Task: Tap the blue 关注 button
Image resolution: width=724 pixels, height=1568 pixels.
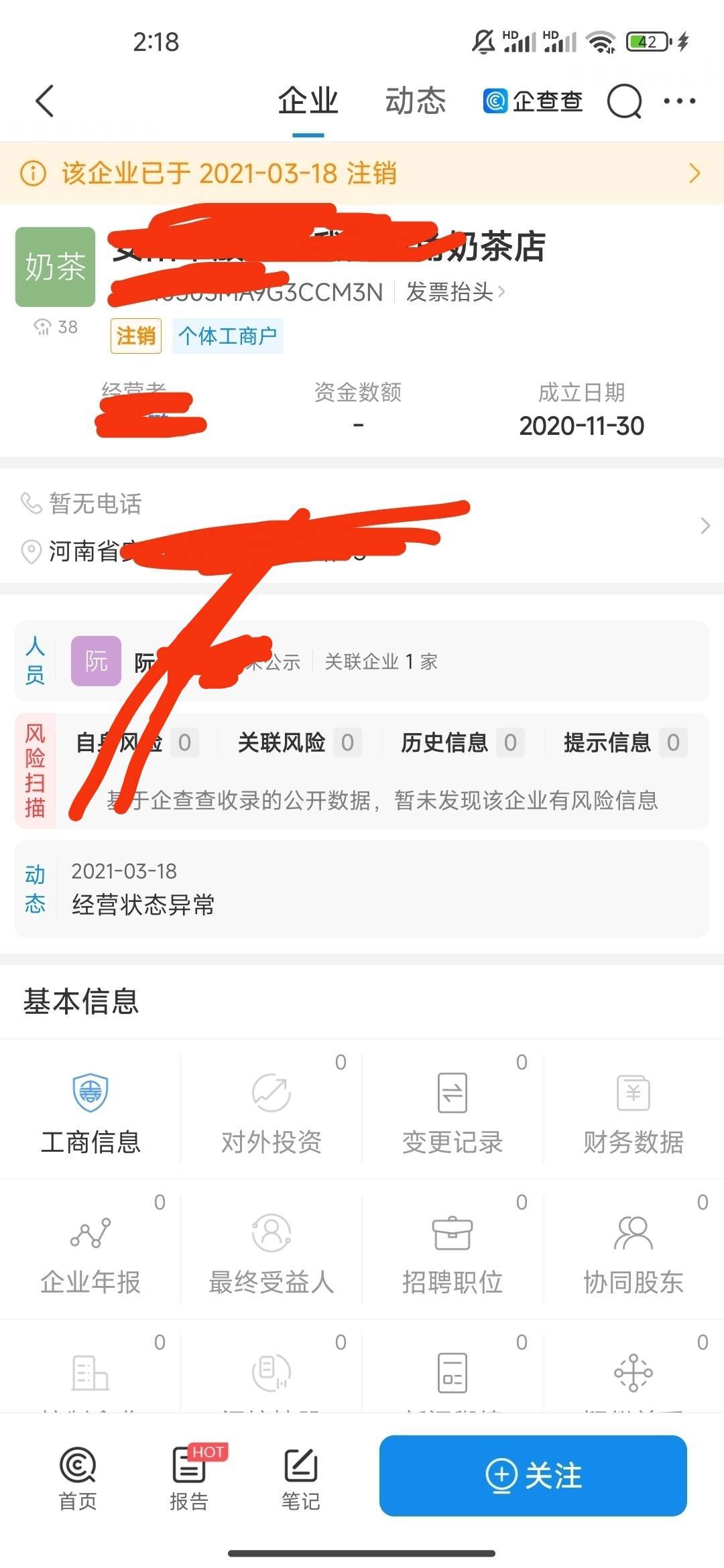Action: tap(533, 1476)
